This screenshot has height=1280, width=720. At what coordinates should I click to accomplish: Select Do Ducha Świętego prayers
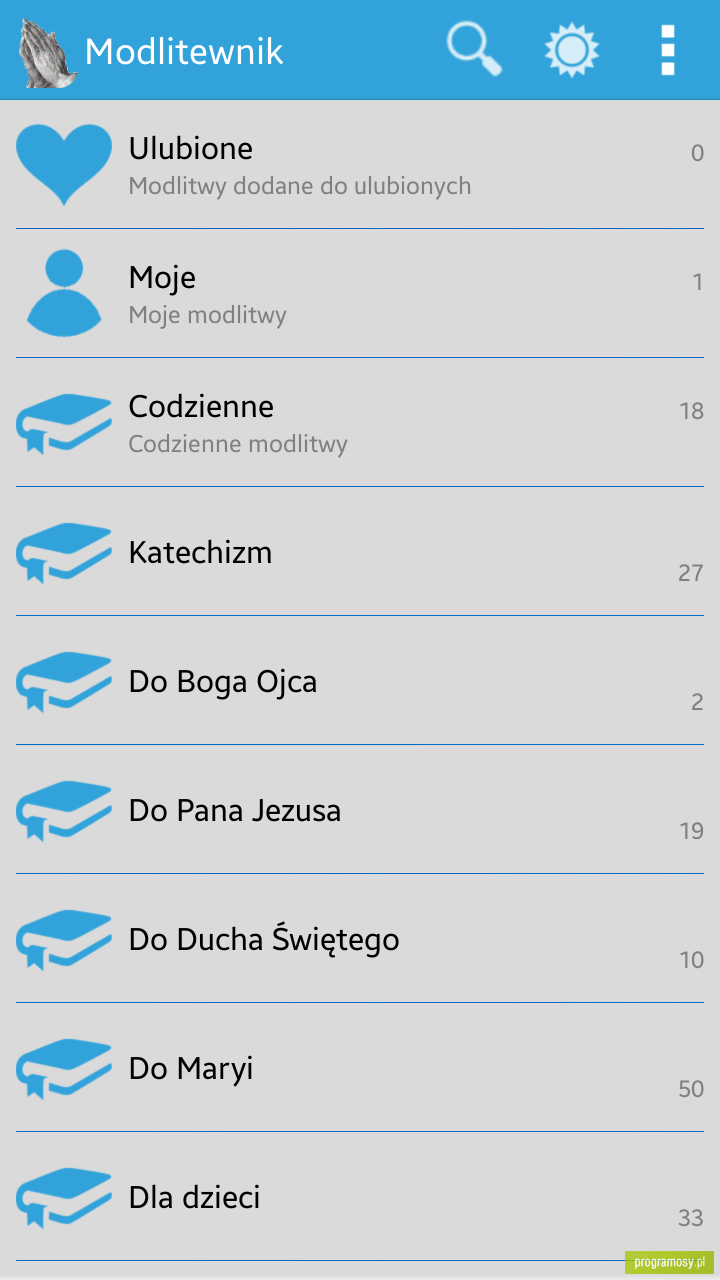[x=360, y=938]
